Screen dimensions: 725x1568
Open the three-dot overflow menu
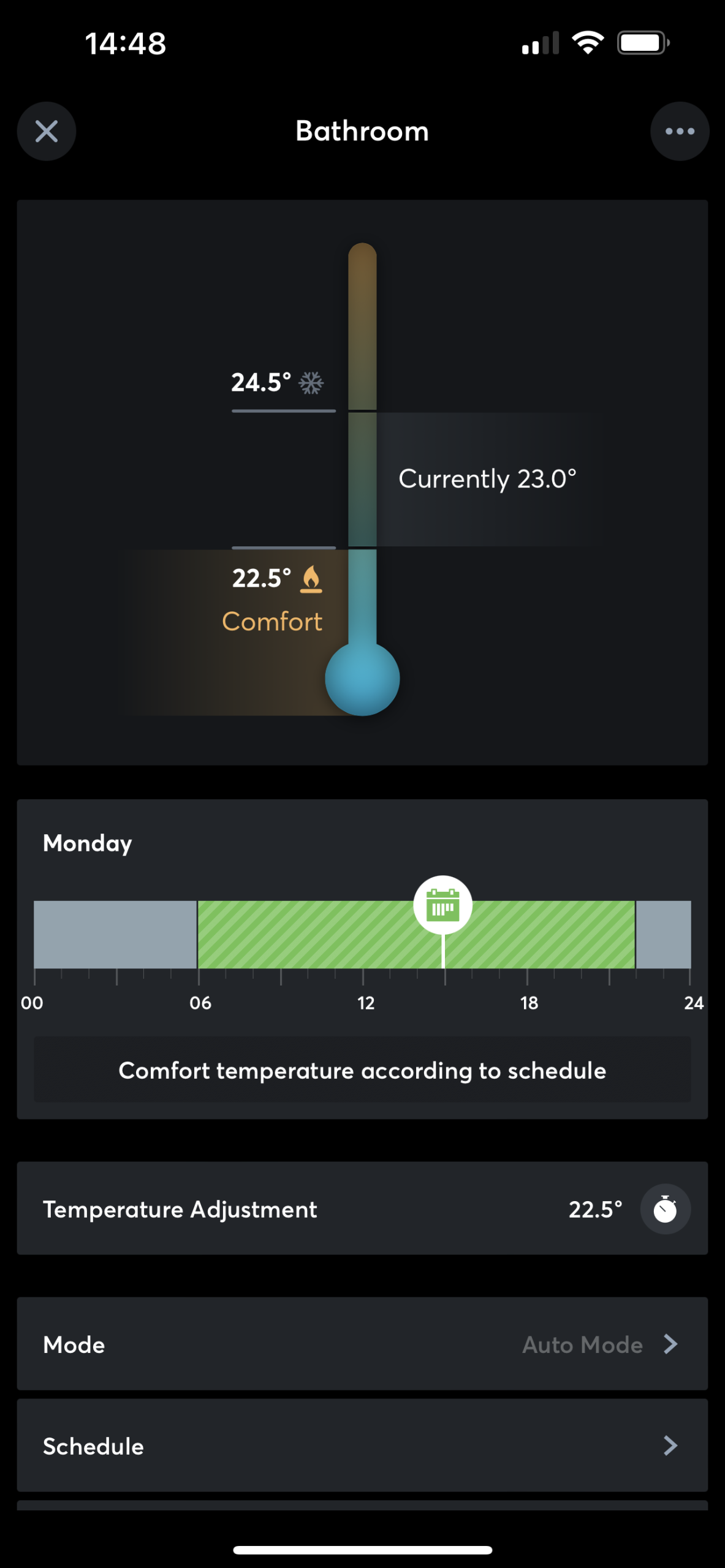click(x=680, y=131)
